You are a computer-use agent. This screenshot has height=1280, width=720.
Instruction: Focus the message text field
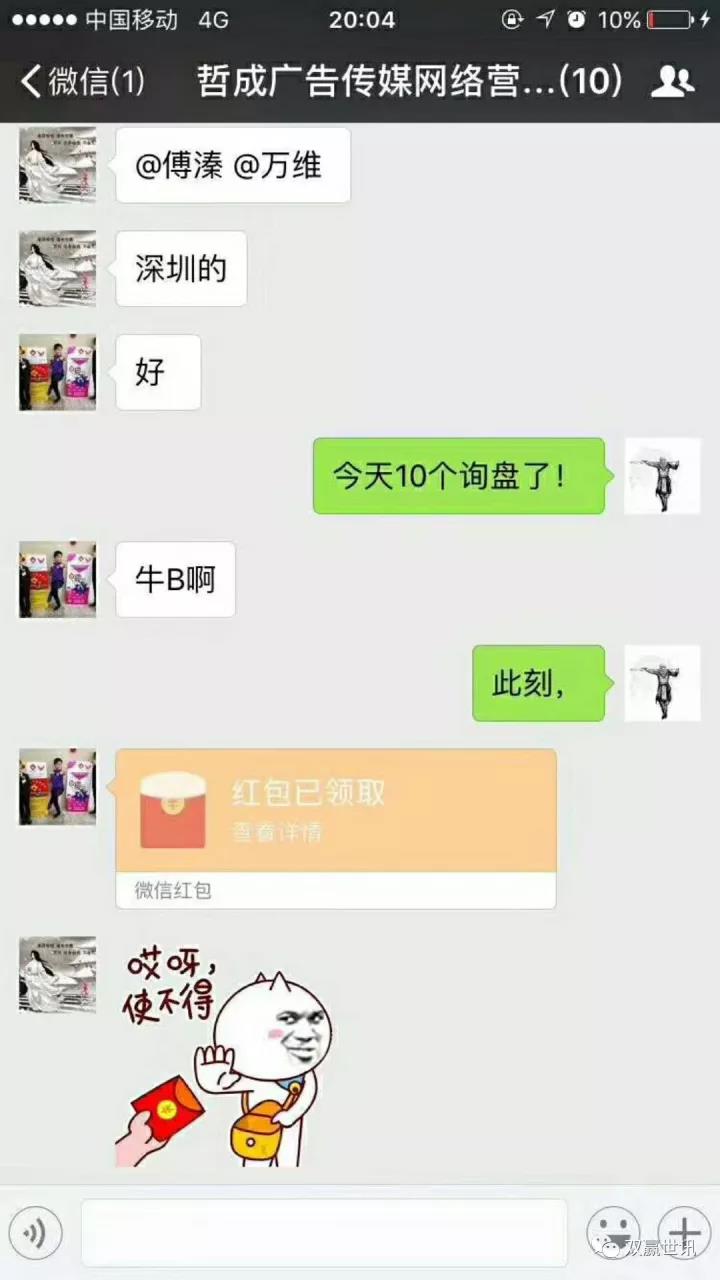click(323, 1233)
